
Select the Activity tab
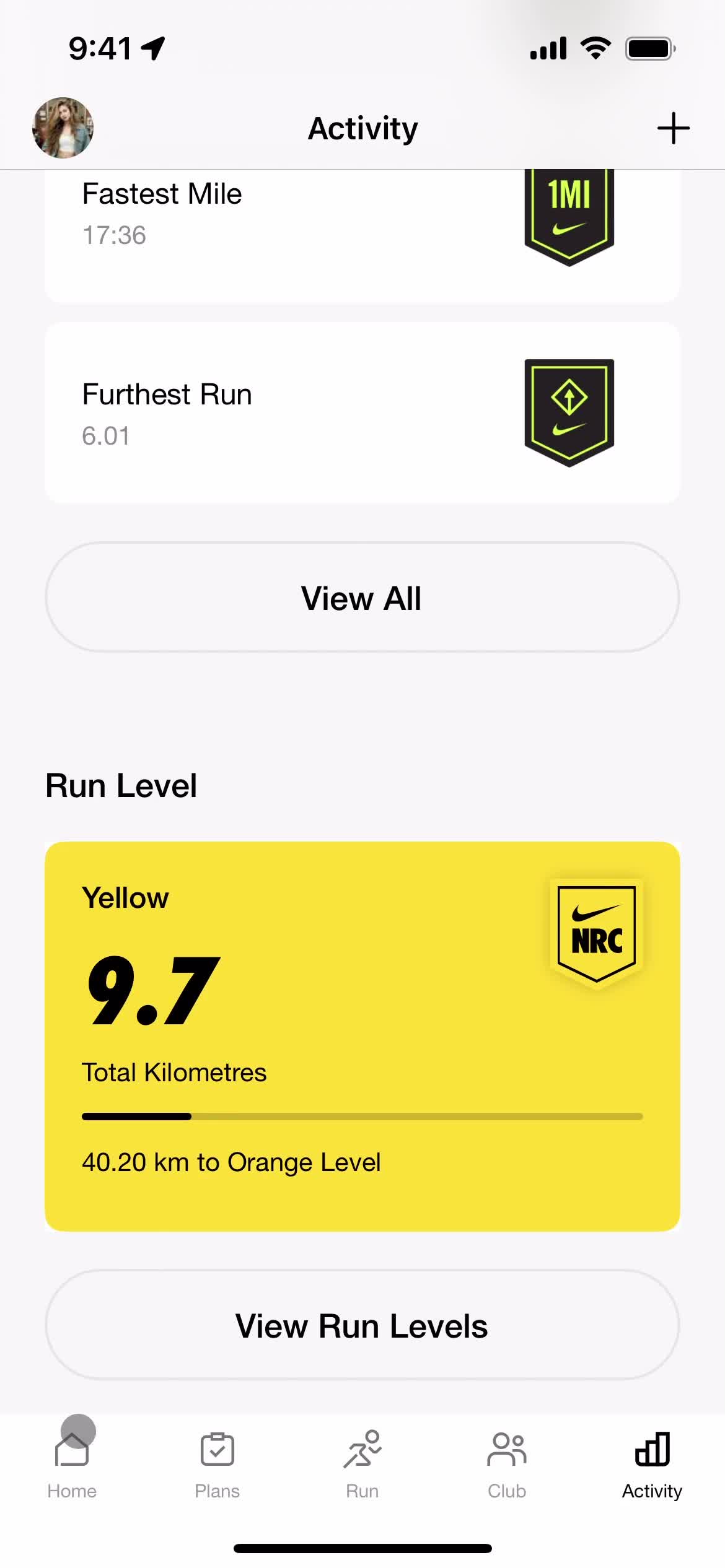[x=652, y=1464]
